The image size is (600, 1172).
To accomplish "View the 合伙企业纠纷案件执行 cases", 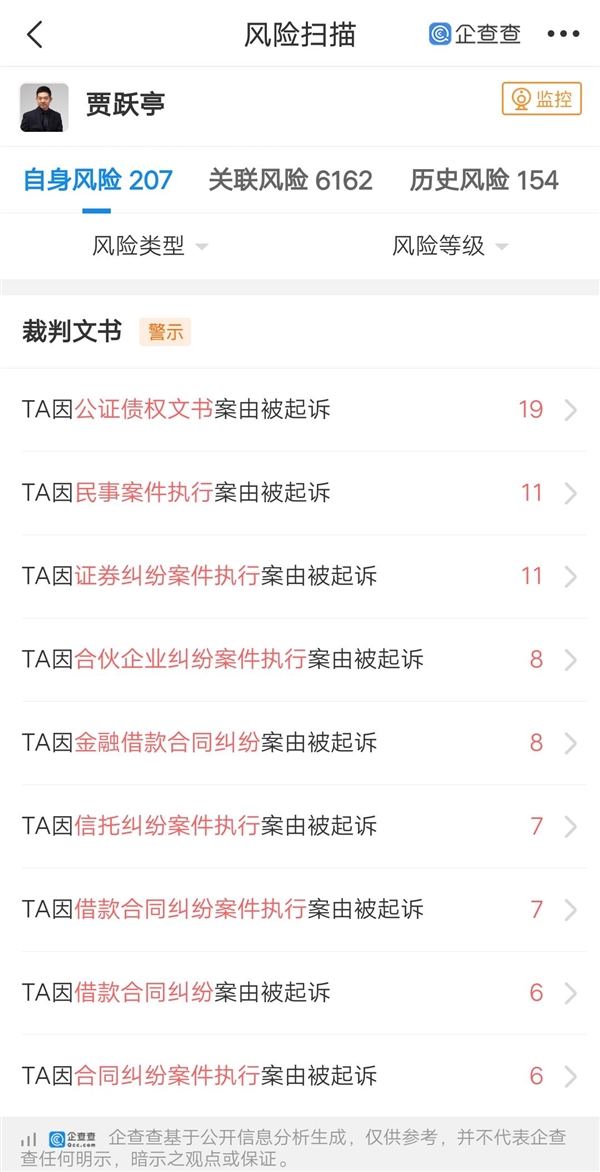I will [300, 659].
